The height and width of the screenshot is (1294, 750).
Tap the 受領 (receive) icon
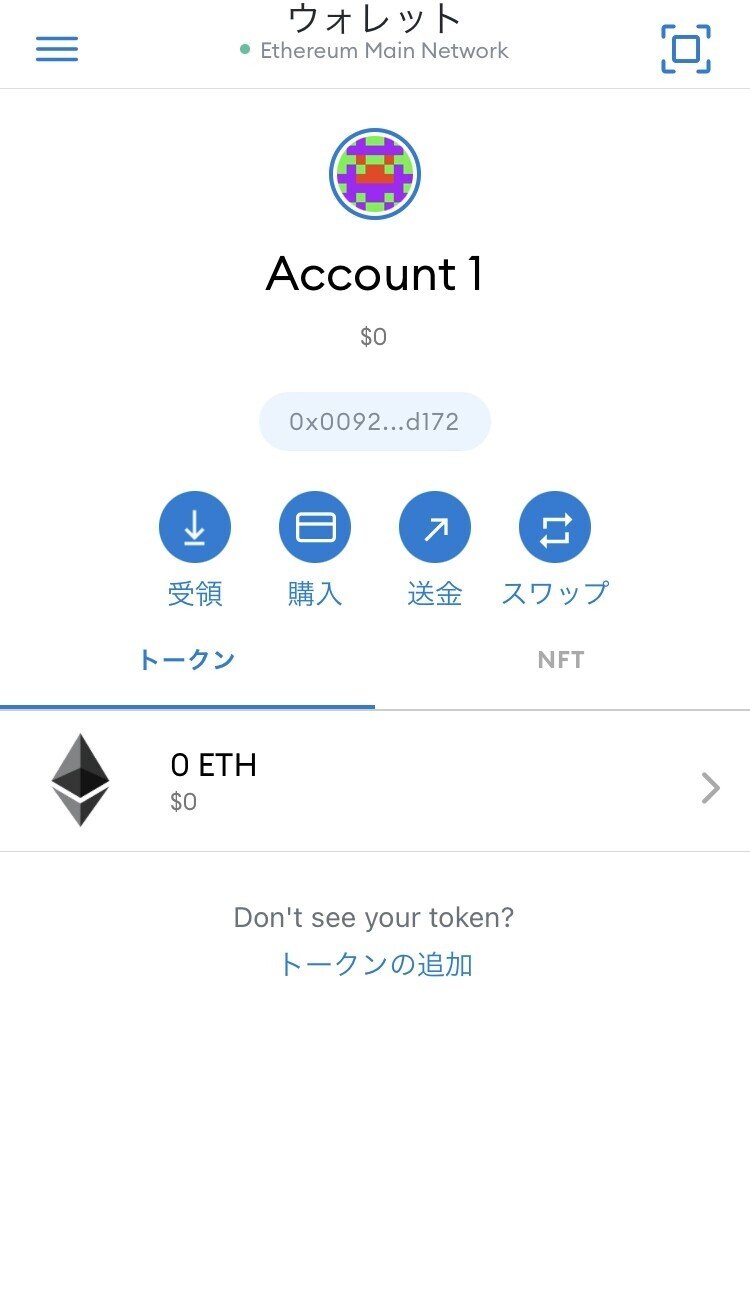click(194, 526)
